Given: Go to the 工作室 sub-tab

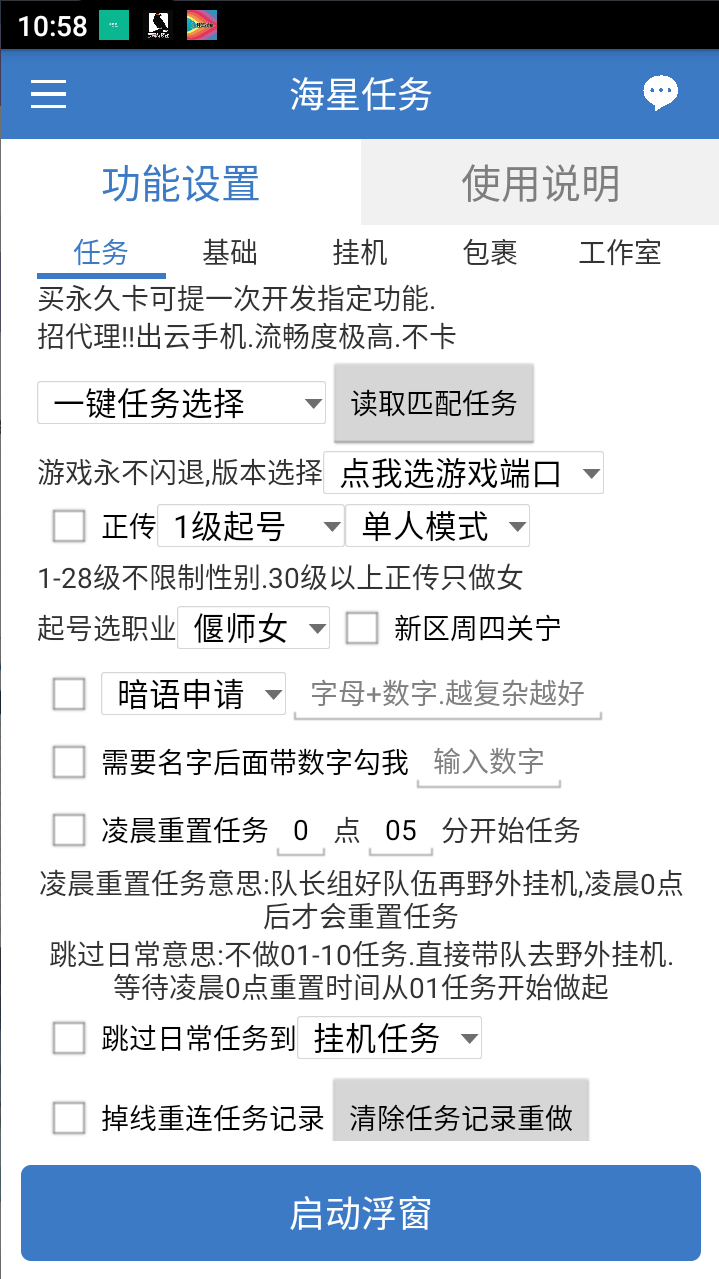Looking at the screenshot, I should (x=620, y=252).
